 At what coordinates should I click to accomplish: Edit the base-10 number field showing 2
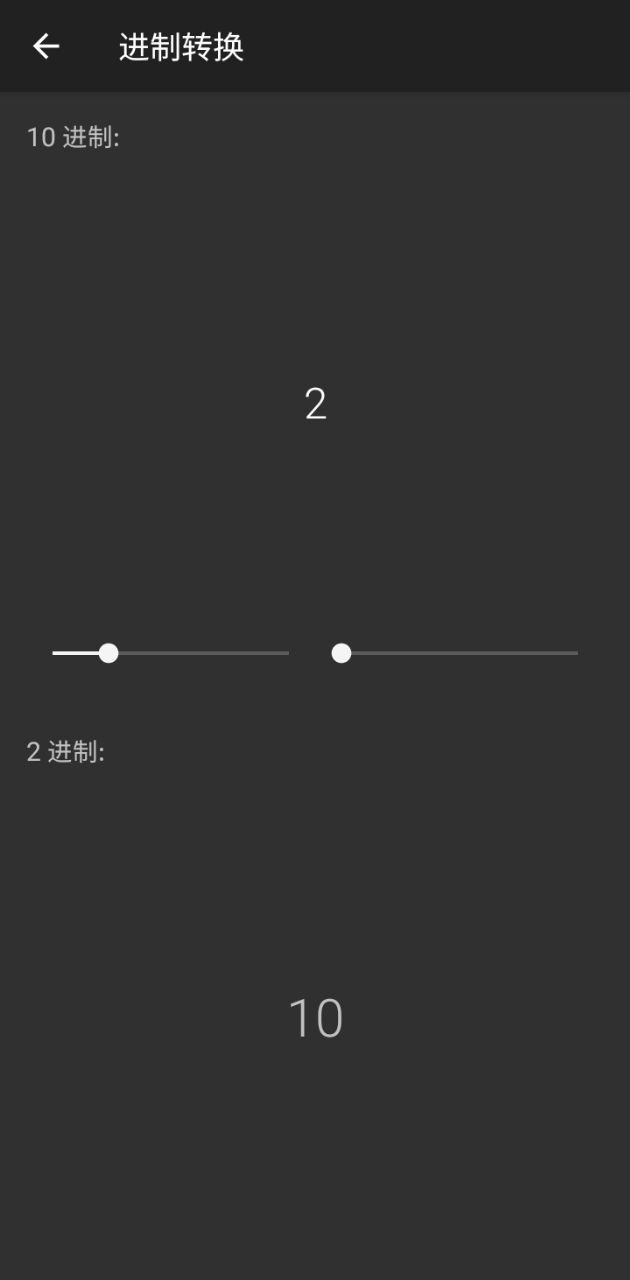pos(315,404)
